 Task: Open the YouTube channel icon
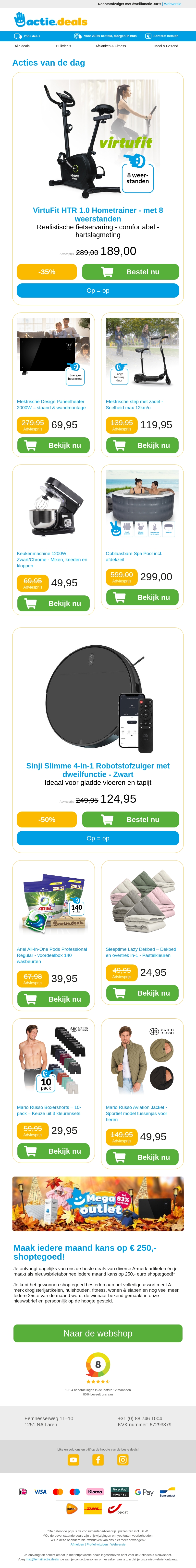(x=74, y=1460)
